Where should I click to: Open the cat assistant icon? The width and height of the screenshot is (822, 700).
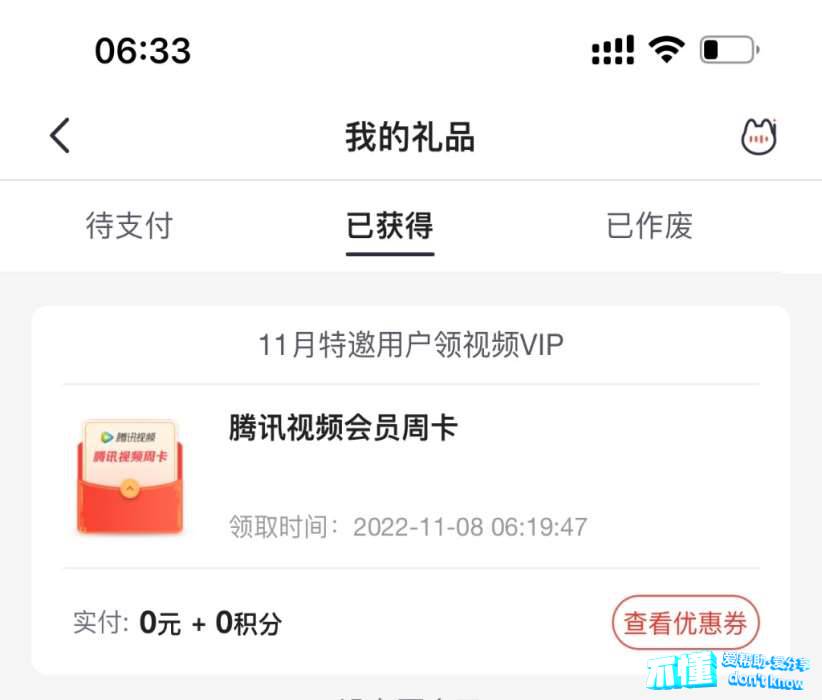[x=759, y=135]
